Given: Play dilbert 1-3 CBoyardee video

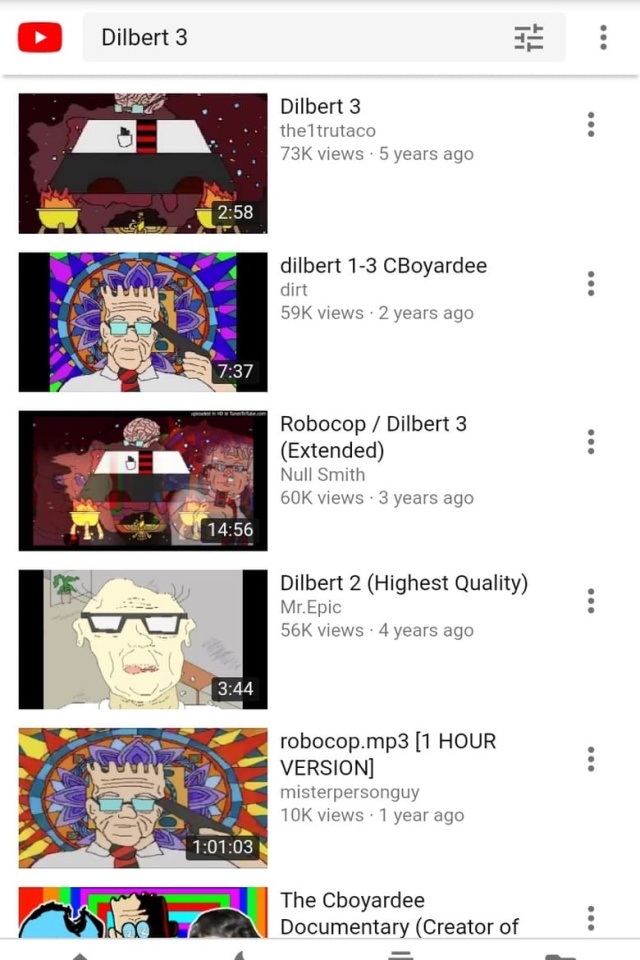Looking at the screenshot, I should (x=143, y=322).
